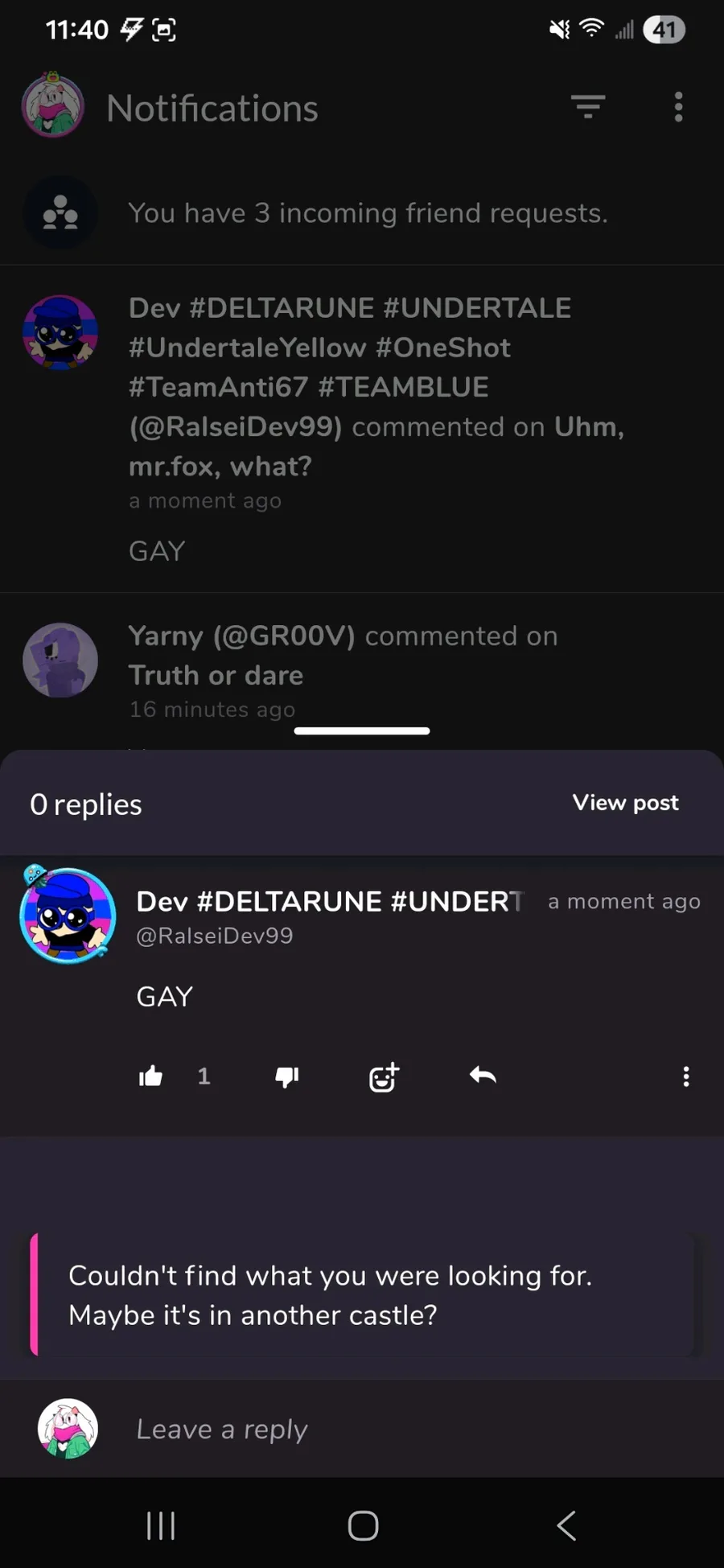Viewport: 724px width, 1568px height.
Task: Open your profile avatar beside Notifications
Action: tap(53, 106)
